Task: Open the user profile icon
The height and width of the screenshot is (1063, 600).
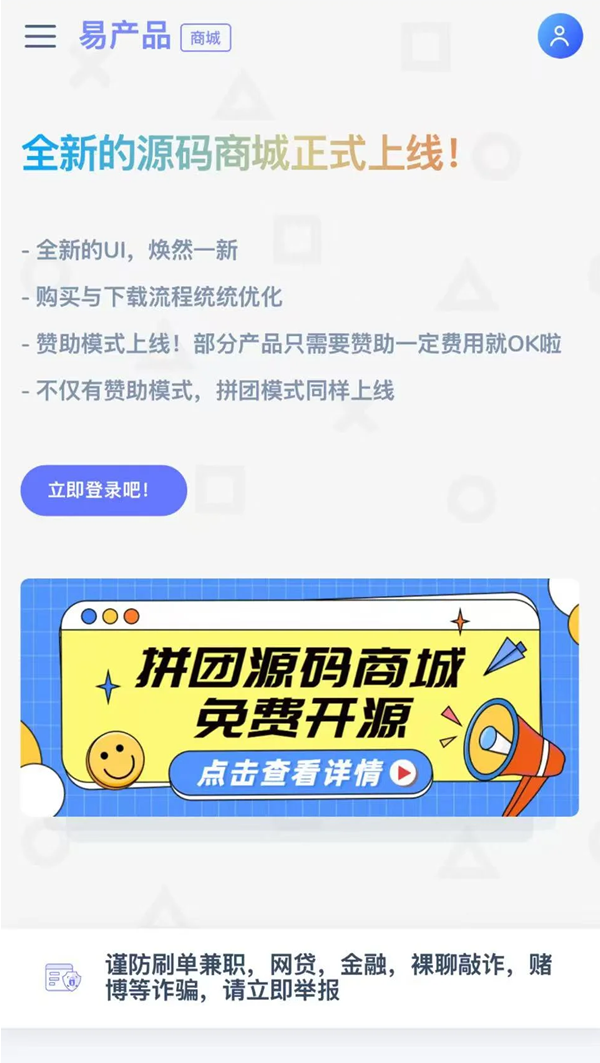Action: click(x=560, y=36)
